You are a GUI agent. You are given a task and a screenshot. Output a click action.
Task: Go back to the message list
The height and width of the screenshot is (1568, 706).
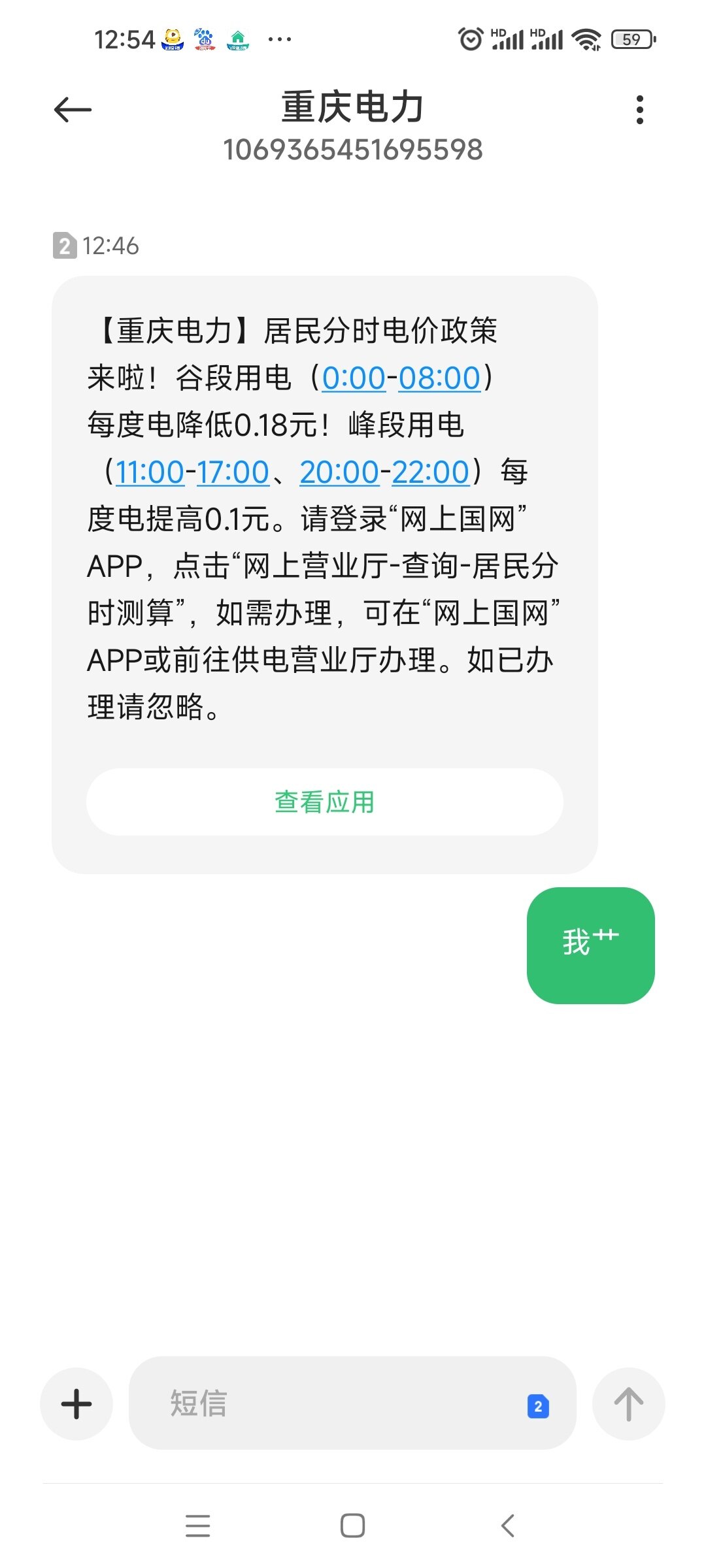73,110
